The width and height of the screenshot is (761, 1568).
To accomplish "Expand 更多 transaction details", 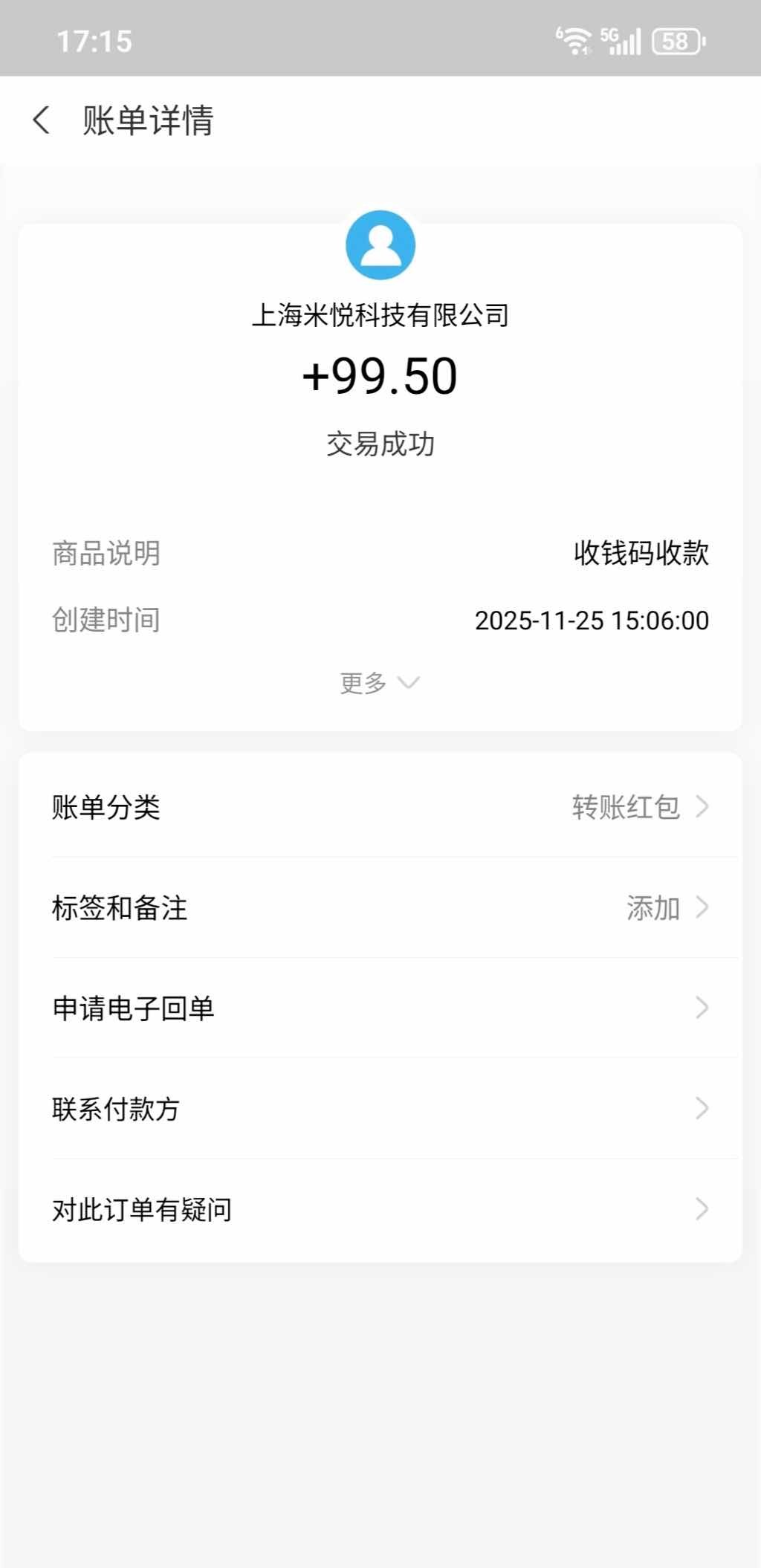I will 379,682.
